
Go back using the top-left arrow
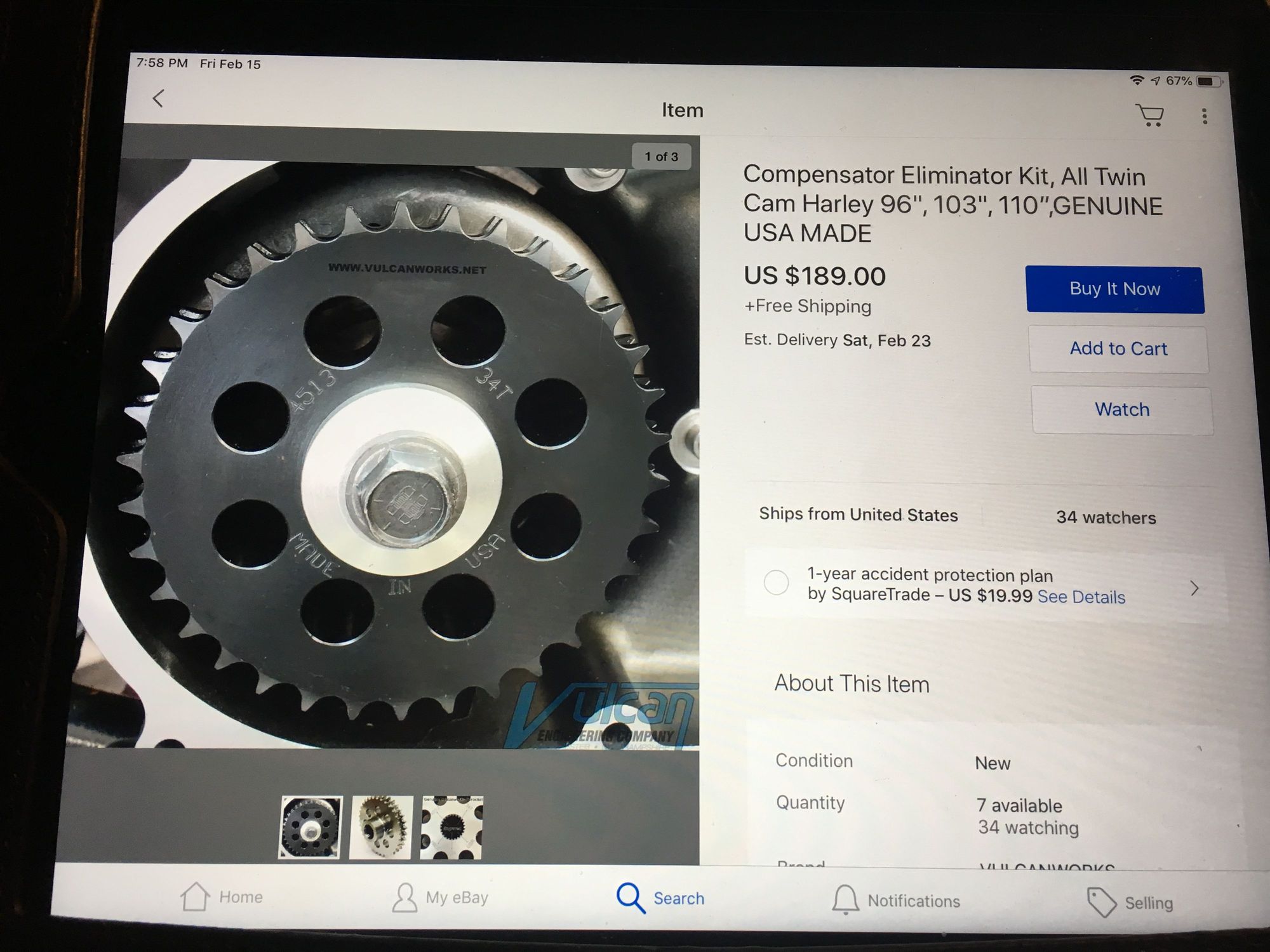pos(158,98)
